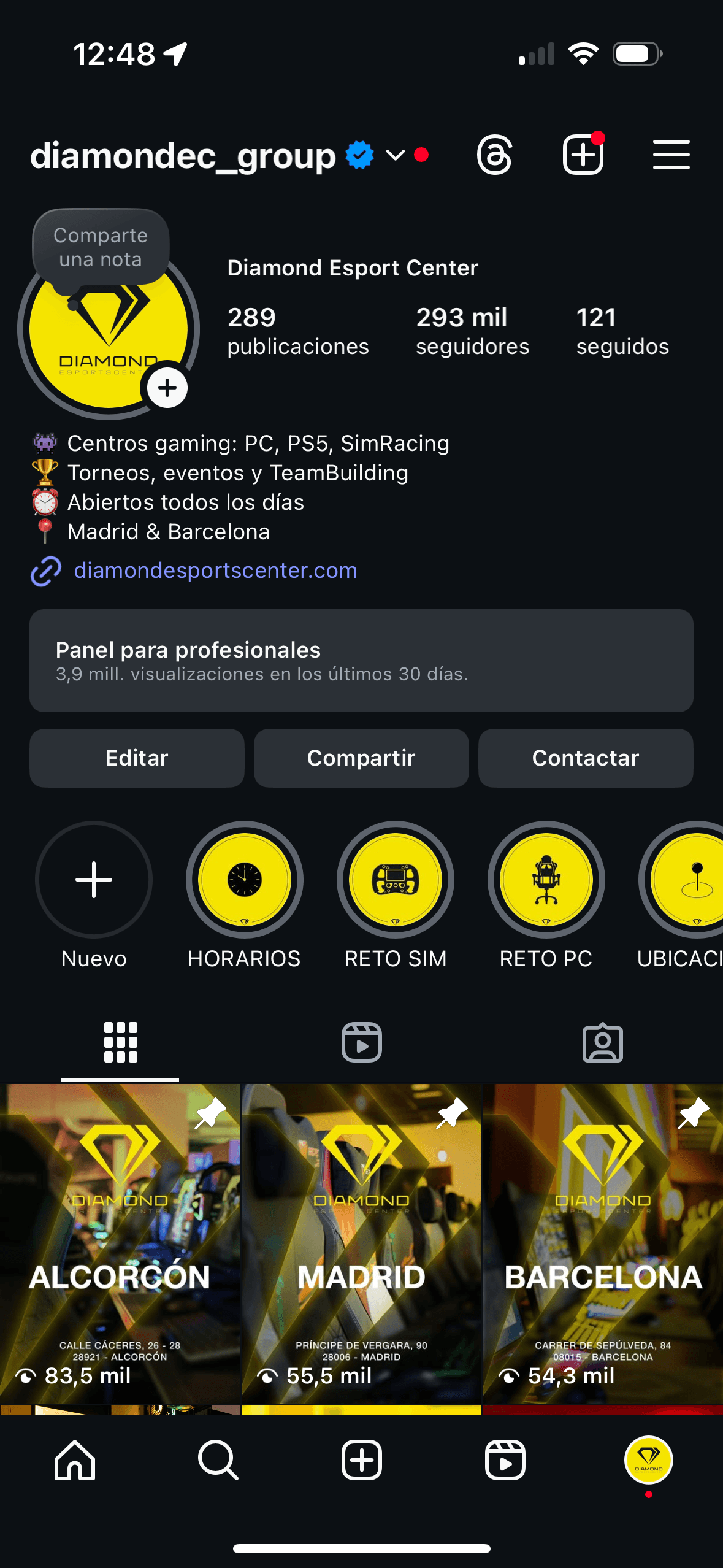Open the diamondesportscenter.com link
Viewport: 723px width, 1568px height.
coord(215,571)
